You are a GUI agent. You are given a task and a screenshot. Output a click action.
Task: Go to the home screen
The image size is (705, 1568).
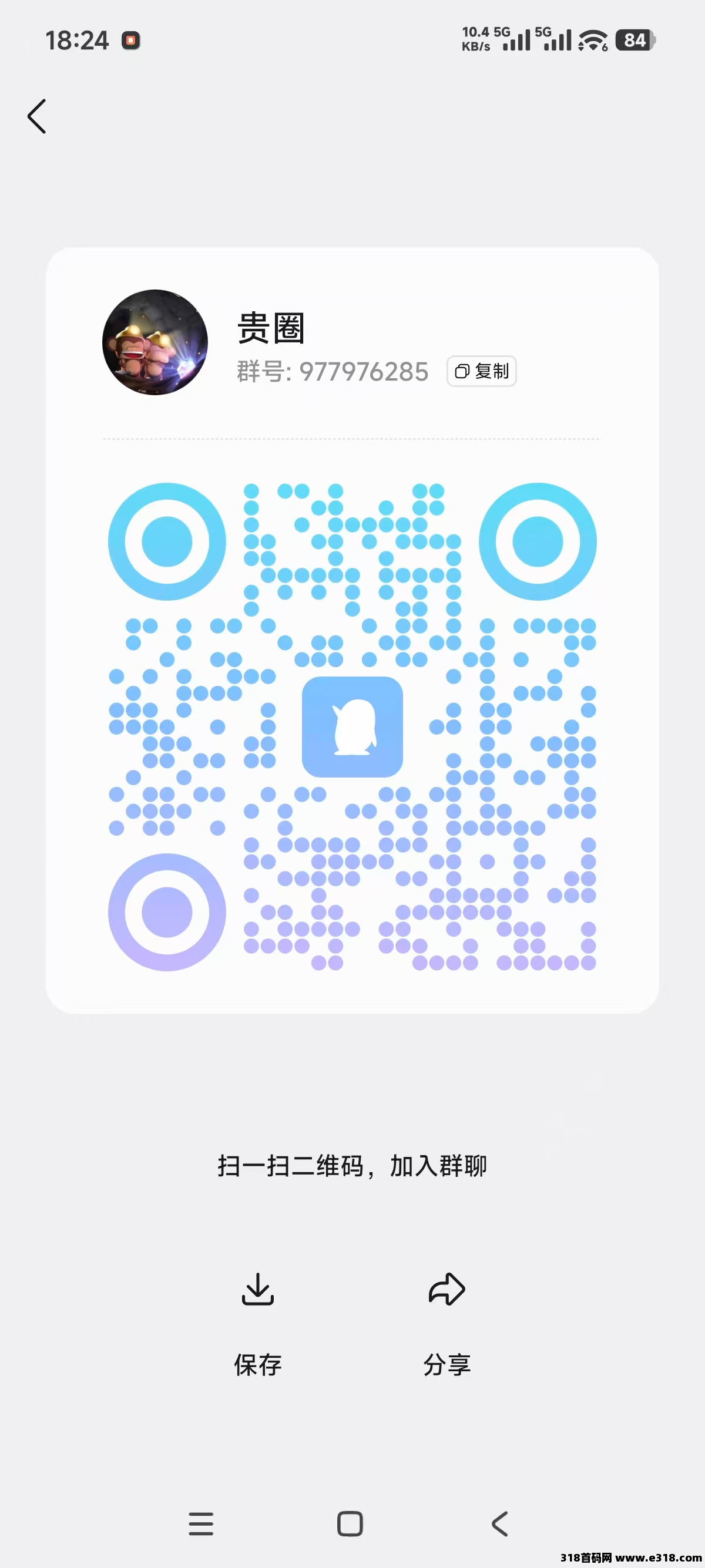tap(350, 1523)
